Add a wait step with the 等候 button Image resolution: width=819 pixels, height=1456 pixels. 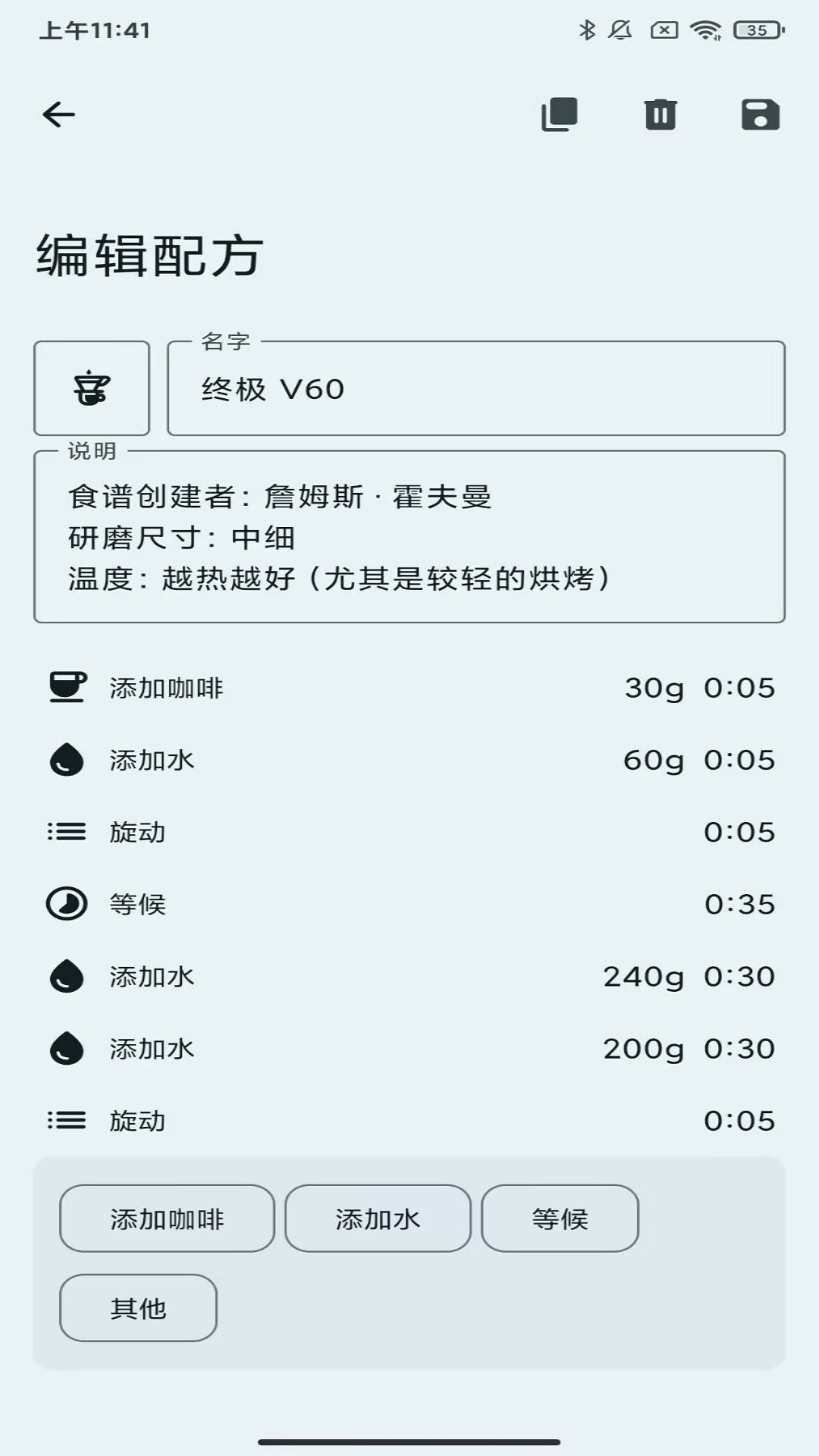point(560,1219)
